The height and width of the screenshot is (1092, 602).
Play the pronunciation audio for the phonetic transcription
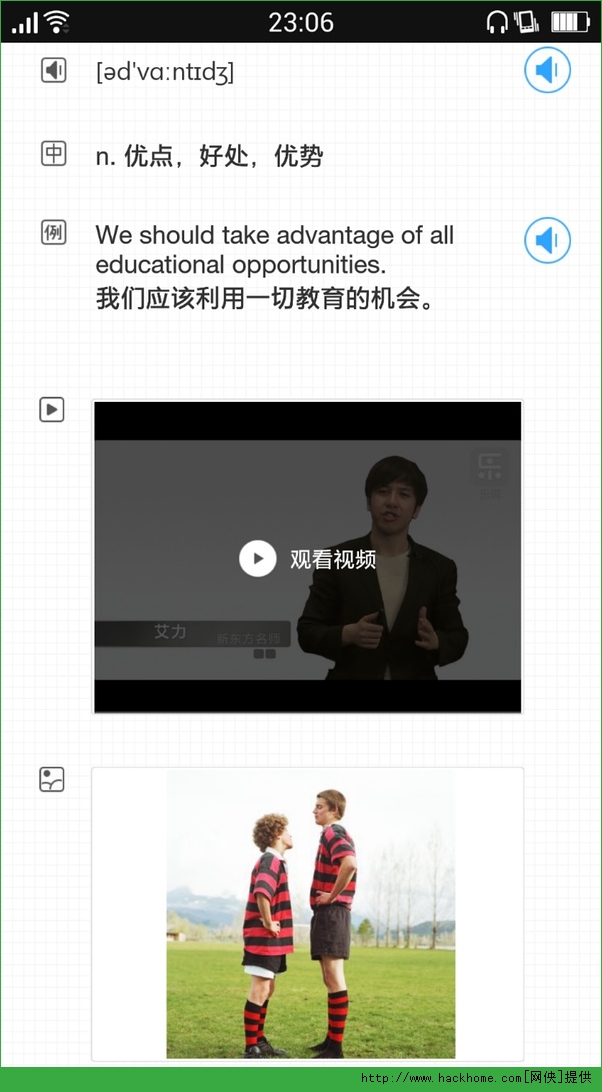(x=547, y=70)
